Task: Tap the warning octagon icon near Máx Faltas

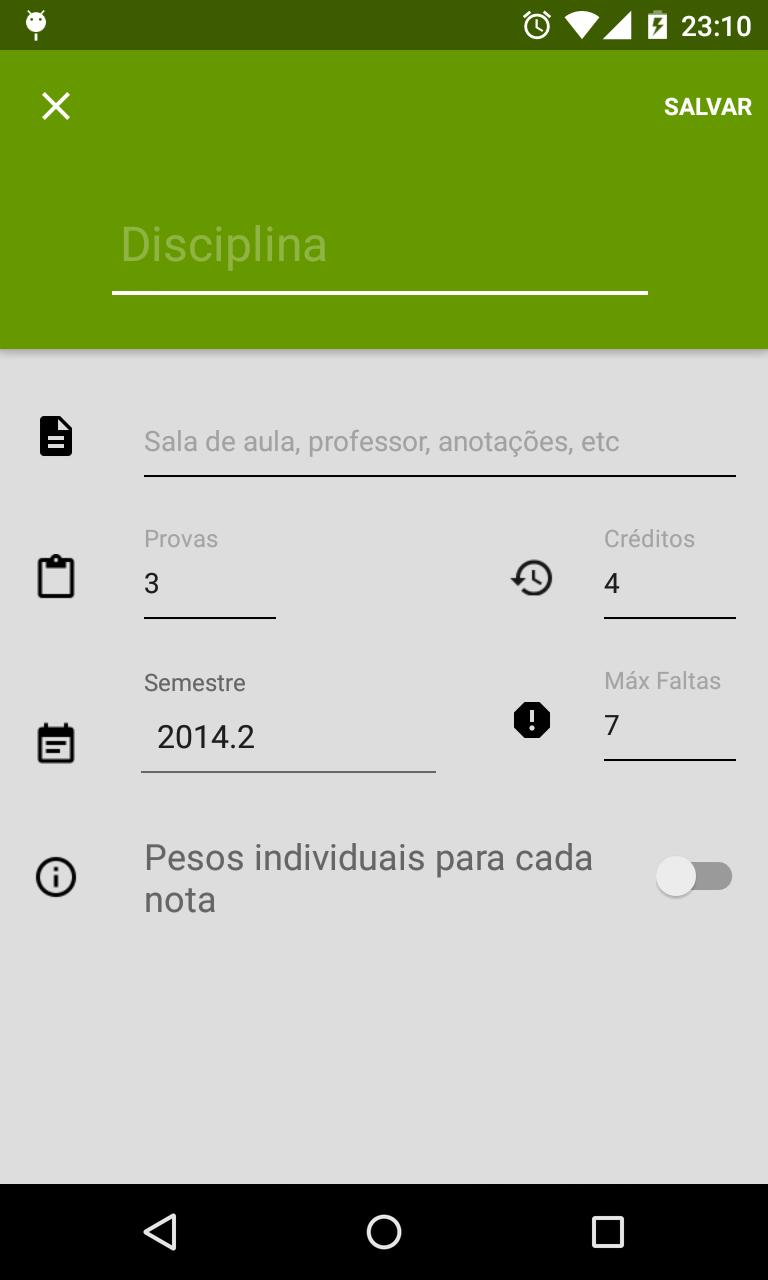Action: (x=531, y=719)
